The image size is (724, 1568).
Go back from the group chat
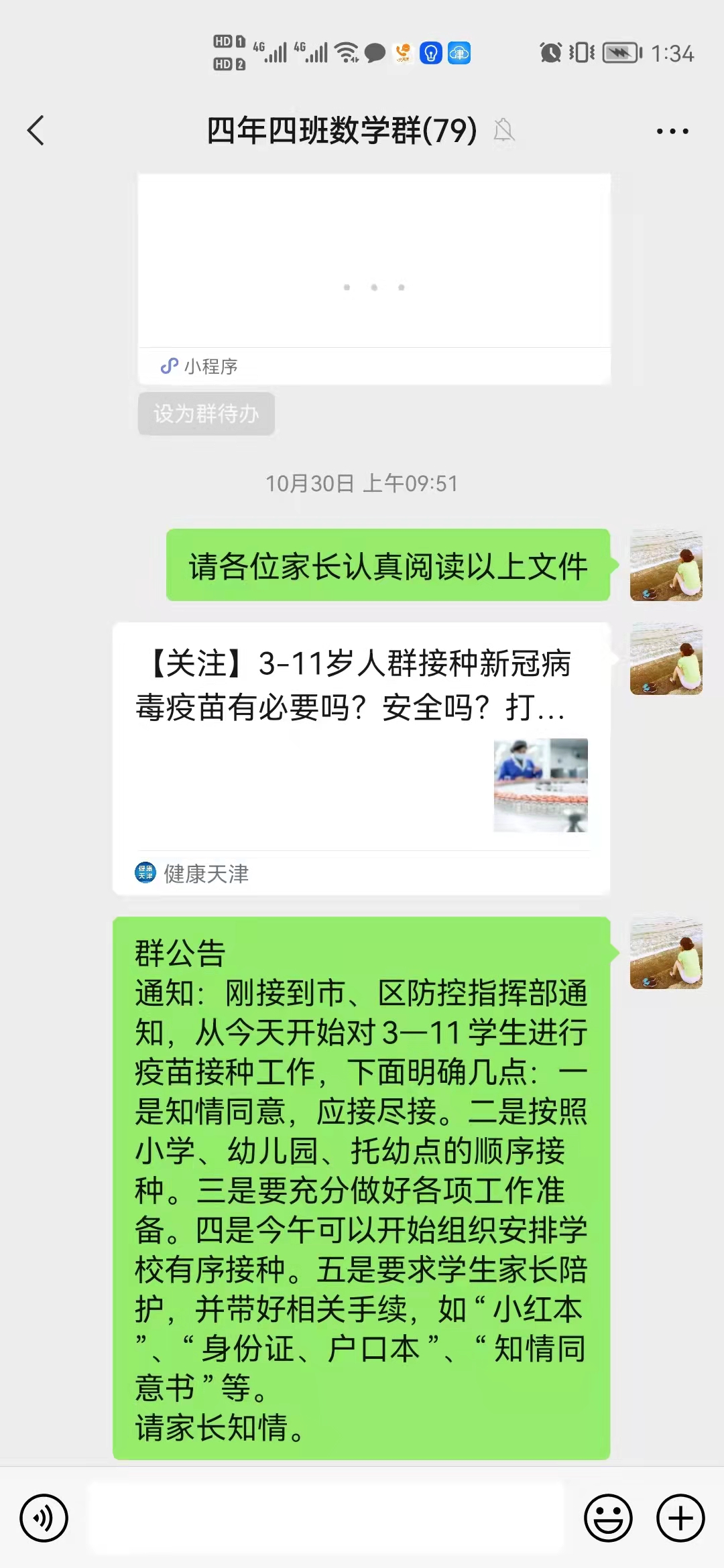[36, 131]
